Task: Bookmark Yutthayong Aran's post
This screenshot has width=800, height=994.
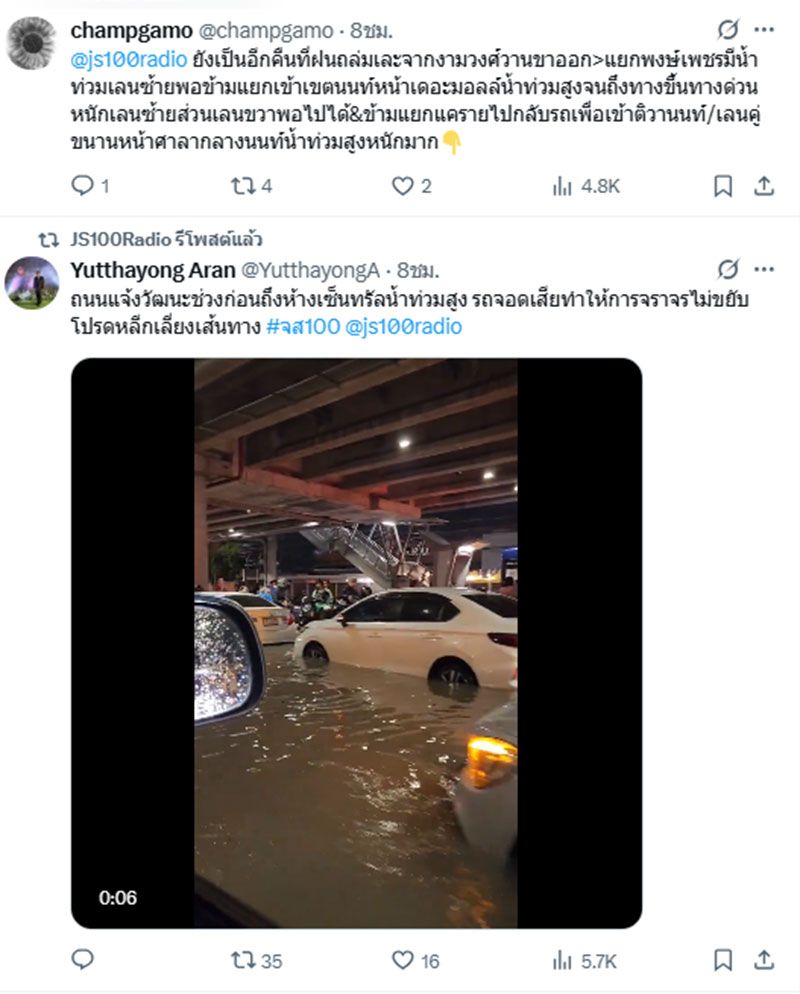Action: tap(723, 961)
